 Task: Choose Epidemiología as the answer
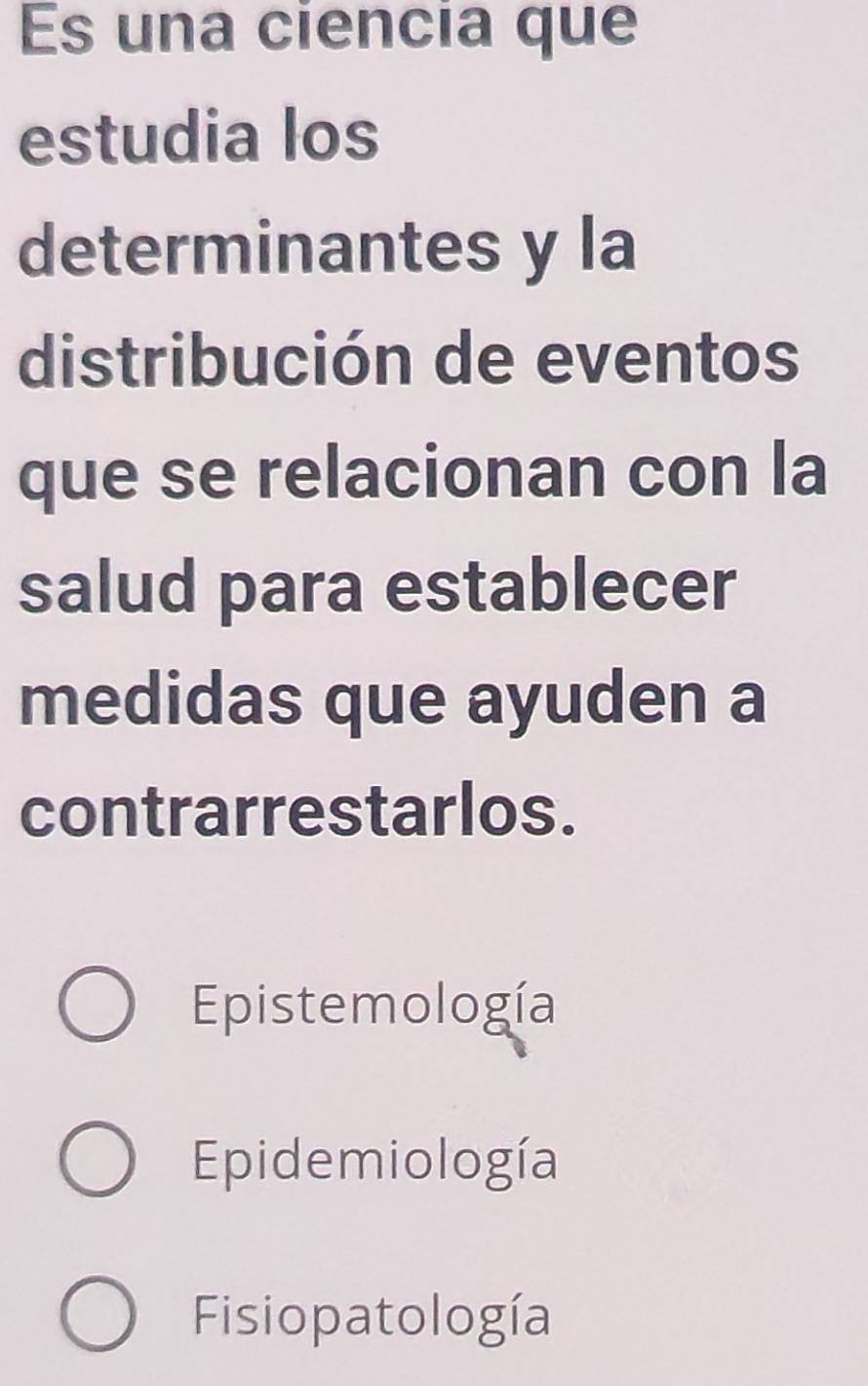(98, 1161)
